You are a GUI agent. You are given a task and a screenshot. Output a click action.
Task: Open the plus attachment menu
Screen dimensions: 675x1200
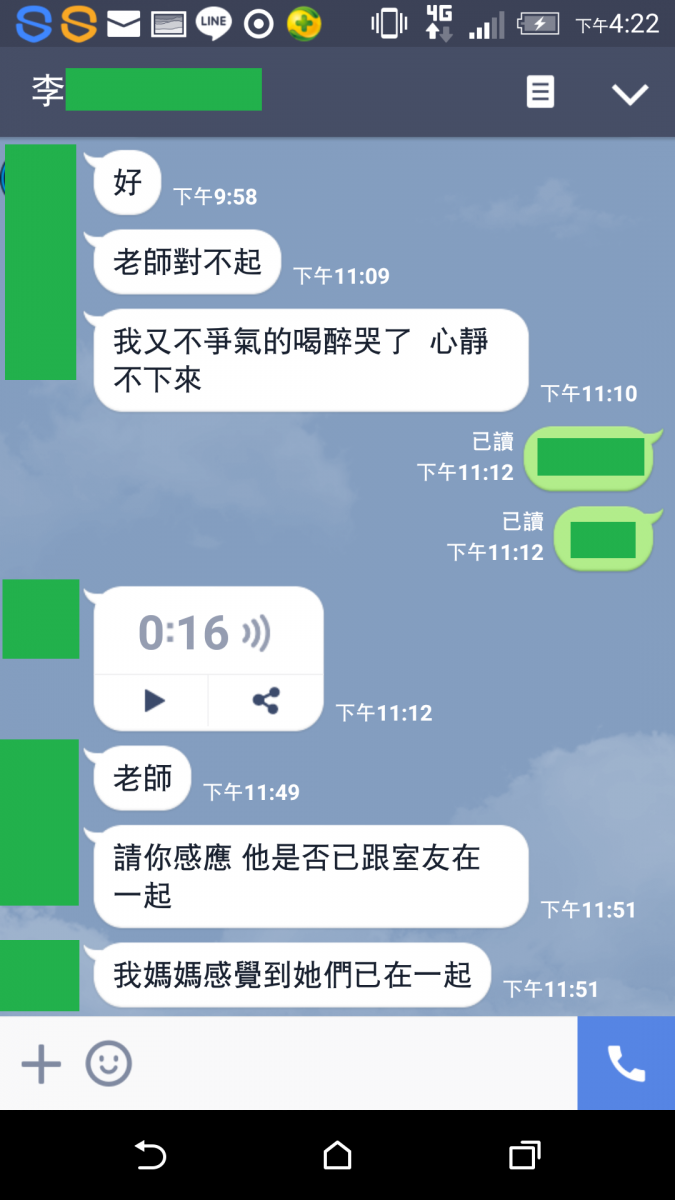(41, 1065)
